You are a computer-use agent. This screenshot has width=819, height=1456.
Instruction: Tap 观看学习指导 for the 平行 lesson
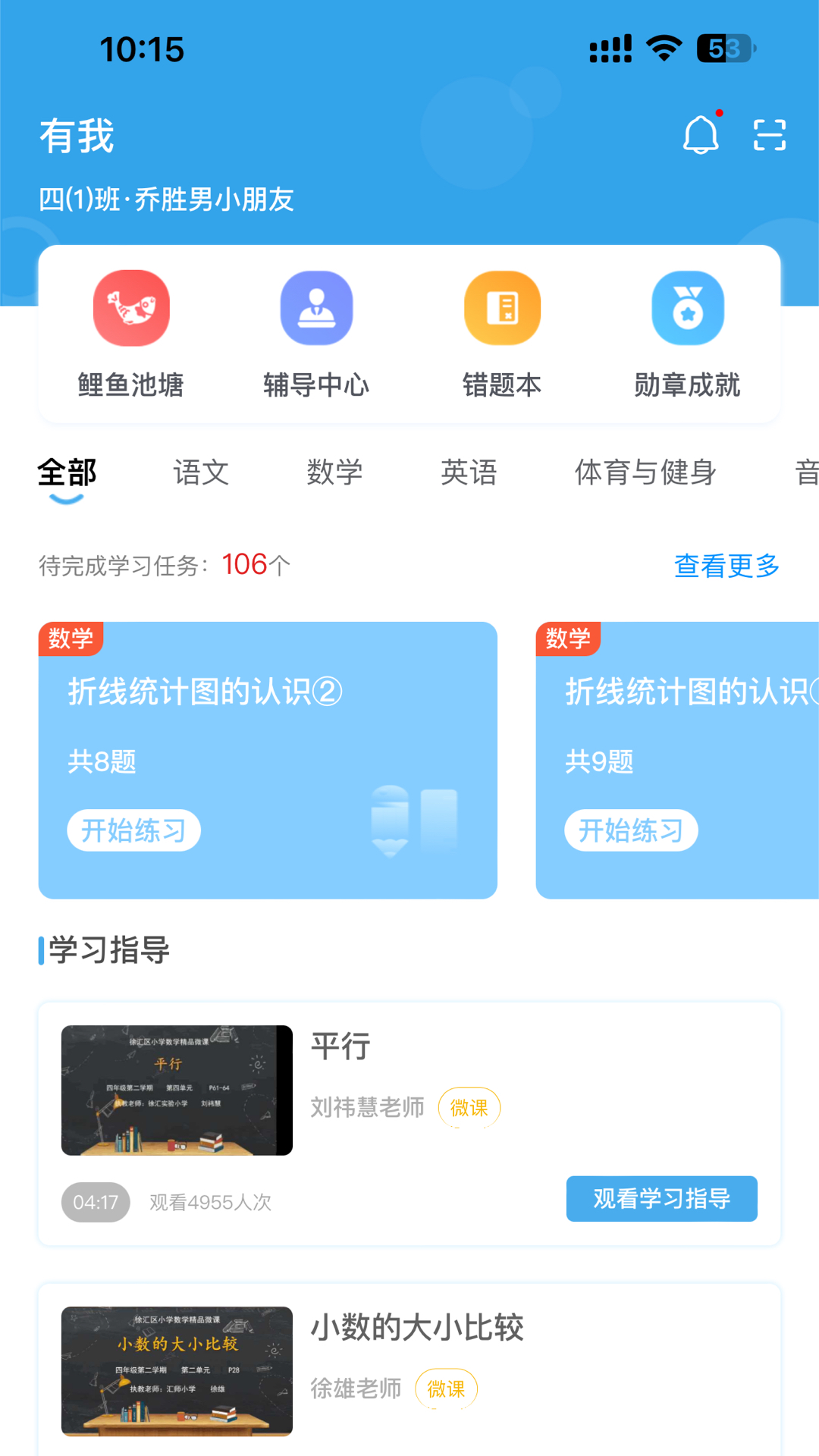tap(661, 1199)
